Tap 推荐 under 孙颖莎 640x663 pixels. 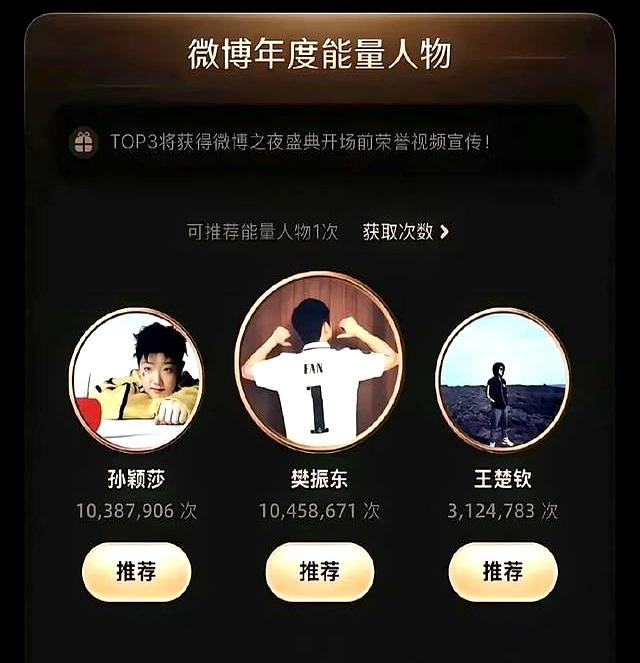136,572
